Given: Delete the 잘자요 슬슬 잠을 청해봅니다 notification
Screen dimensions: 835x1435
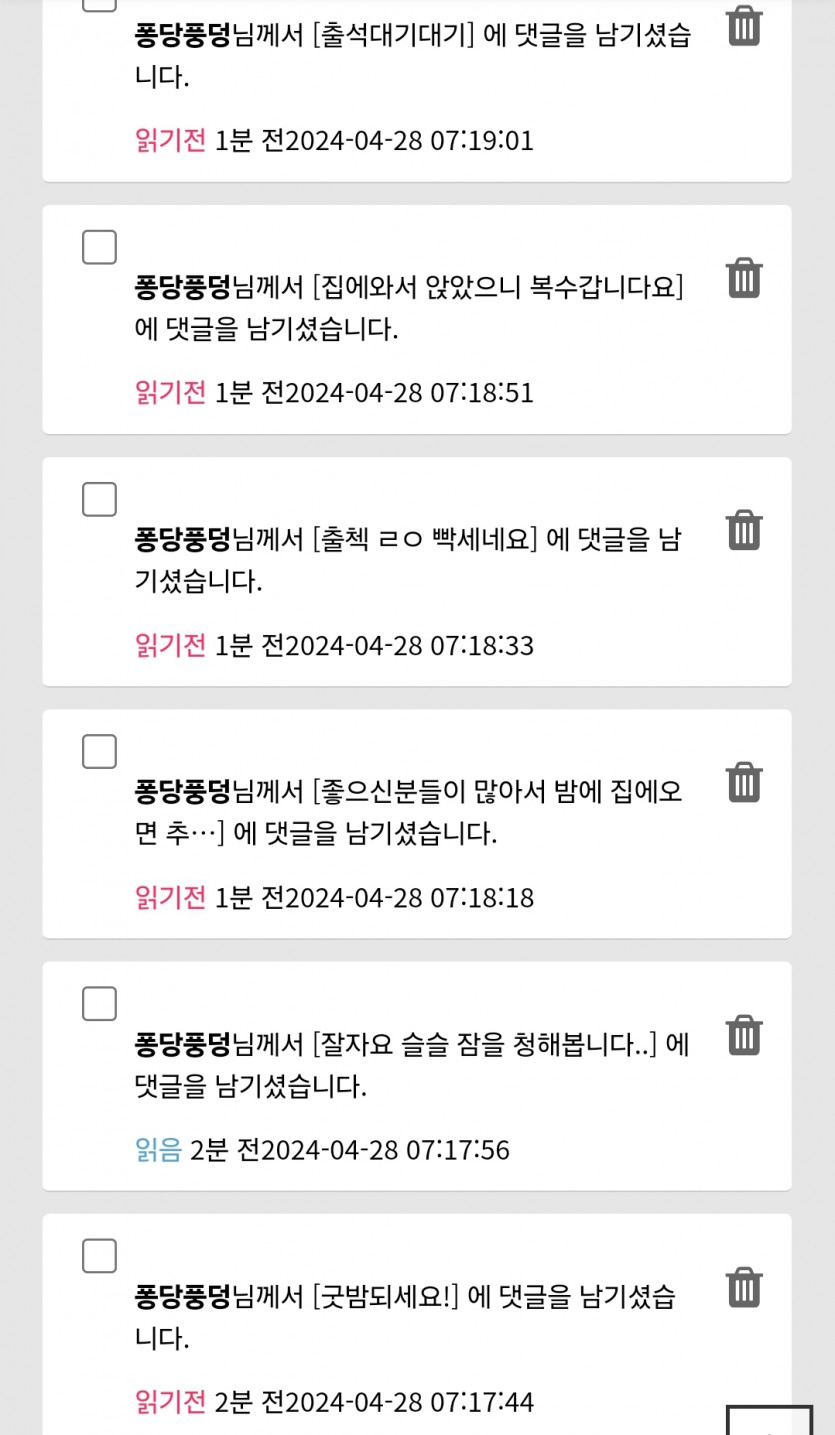Looking at the screenshot, I should click(743, 1034).
